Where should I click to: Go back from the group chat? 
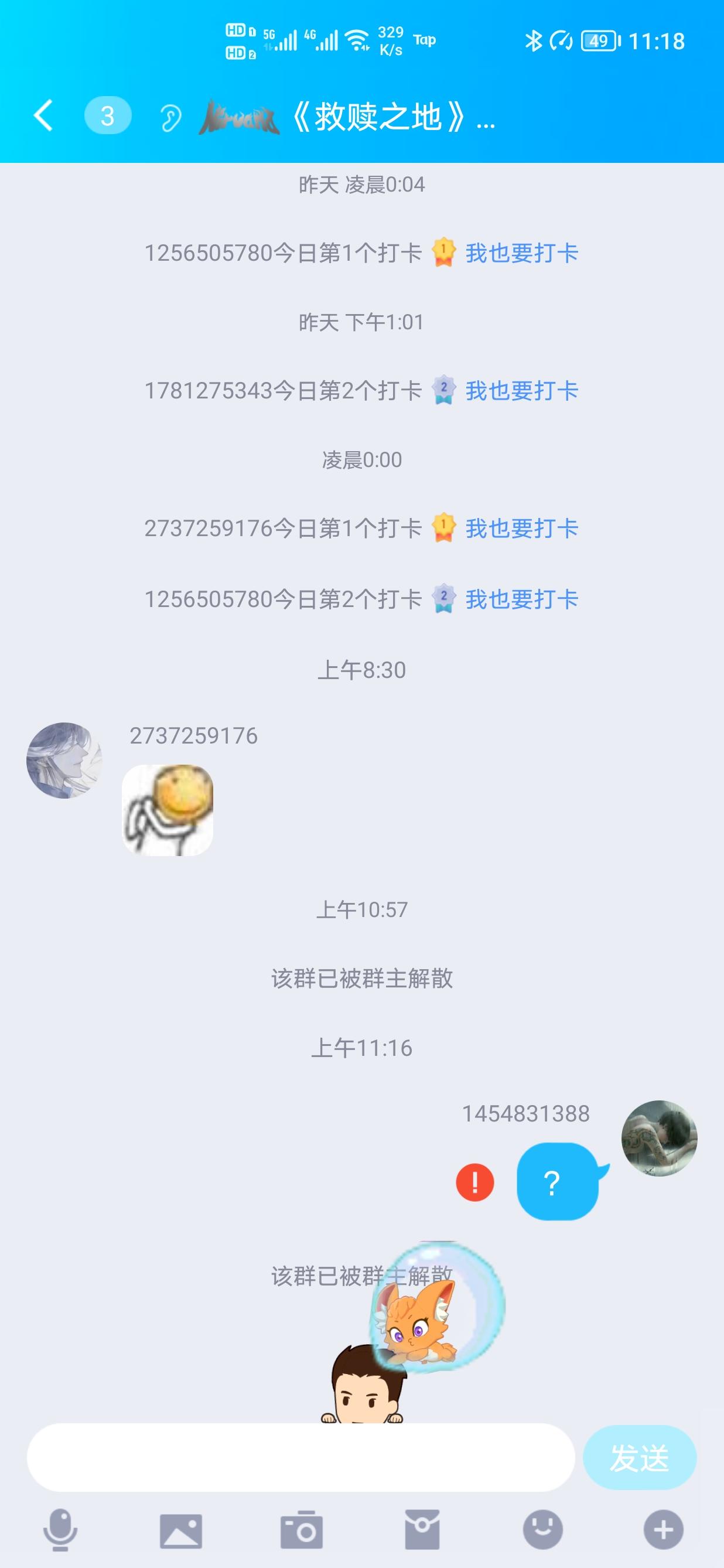click(44, 115)
